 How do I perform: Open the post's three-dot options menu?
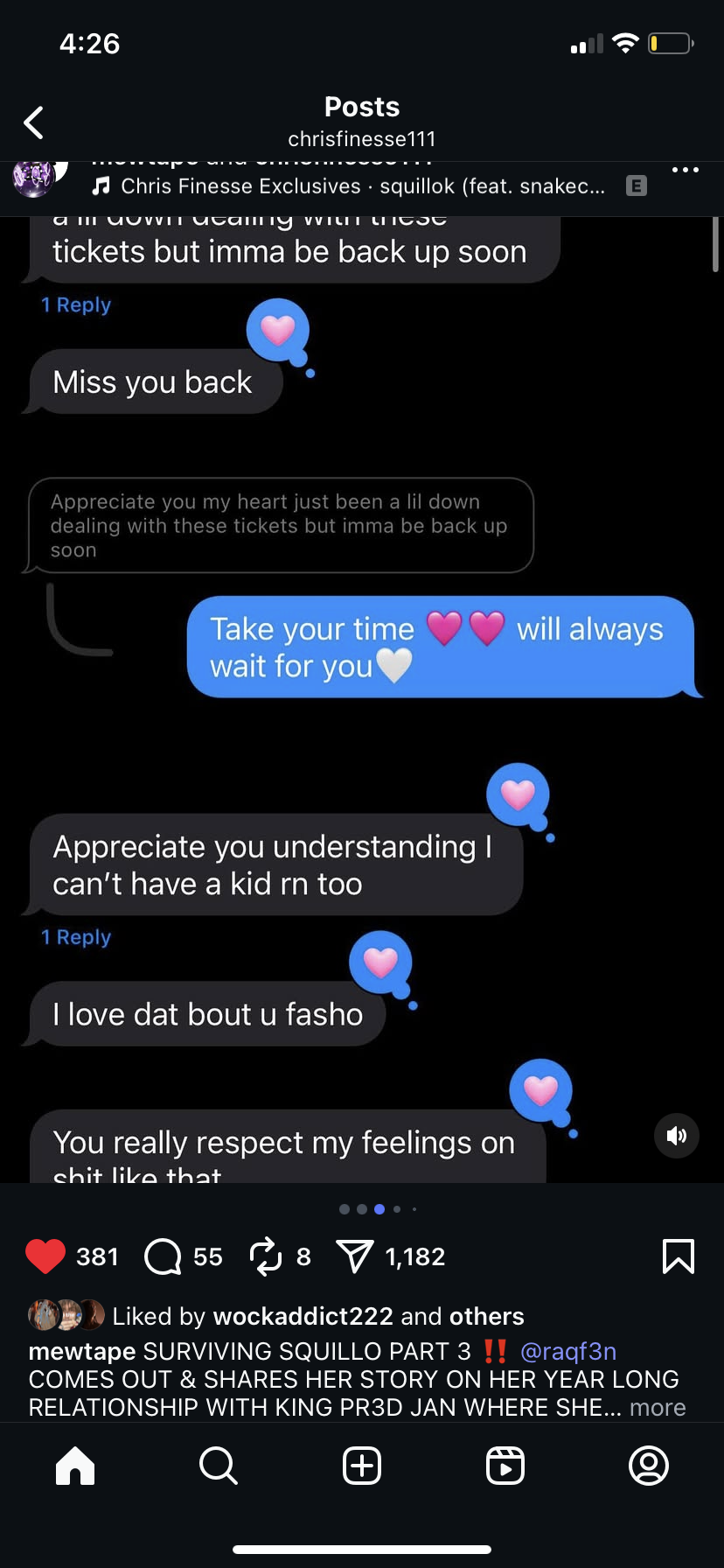pos(685,170)
